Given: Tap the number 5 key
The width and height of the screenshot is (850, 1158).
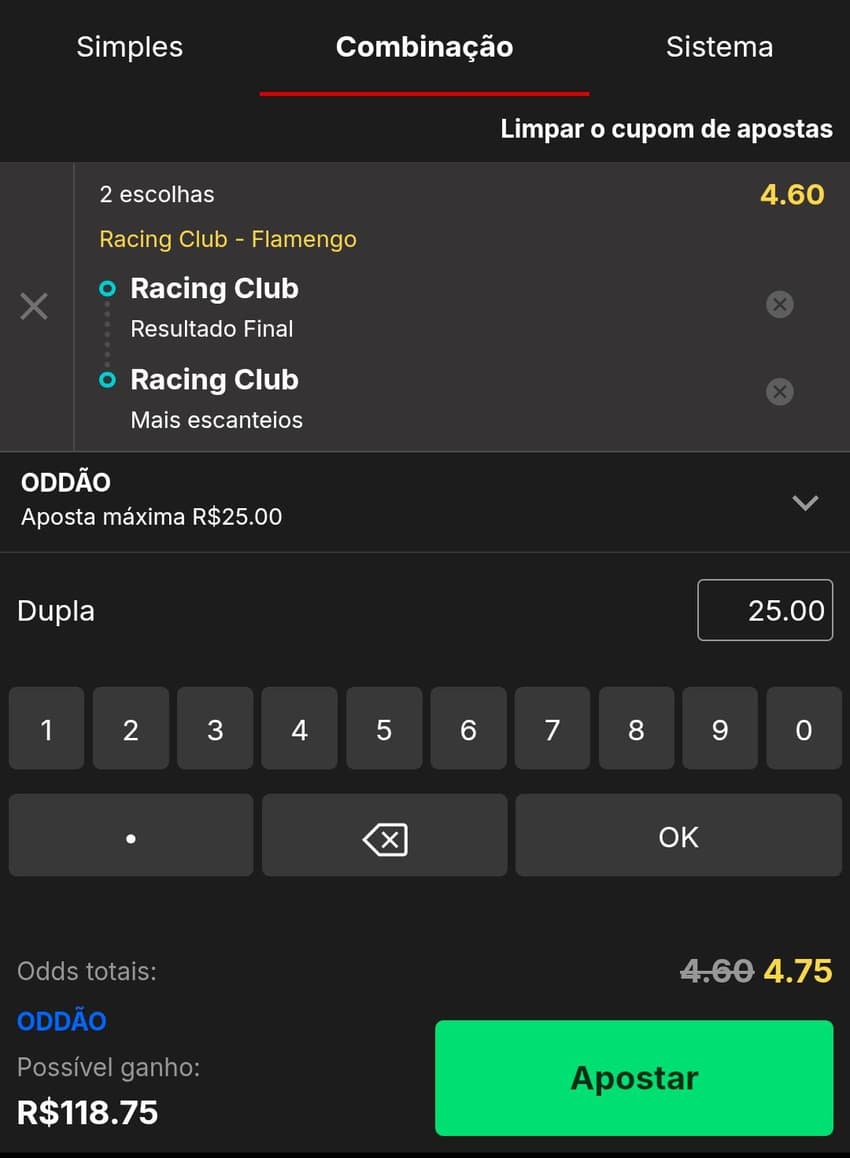Looking at the screenshot, I should tap(383, 729).
